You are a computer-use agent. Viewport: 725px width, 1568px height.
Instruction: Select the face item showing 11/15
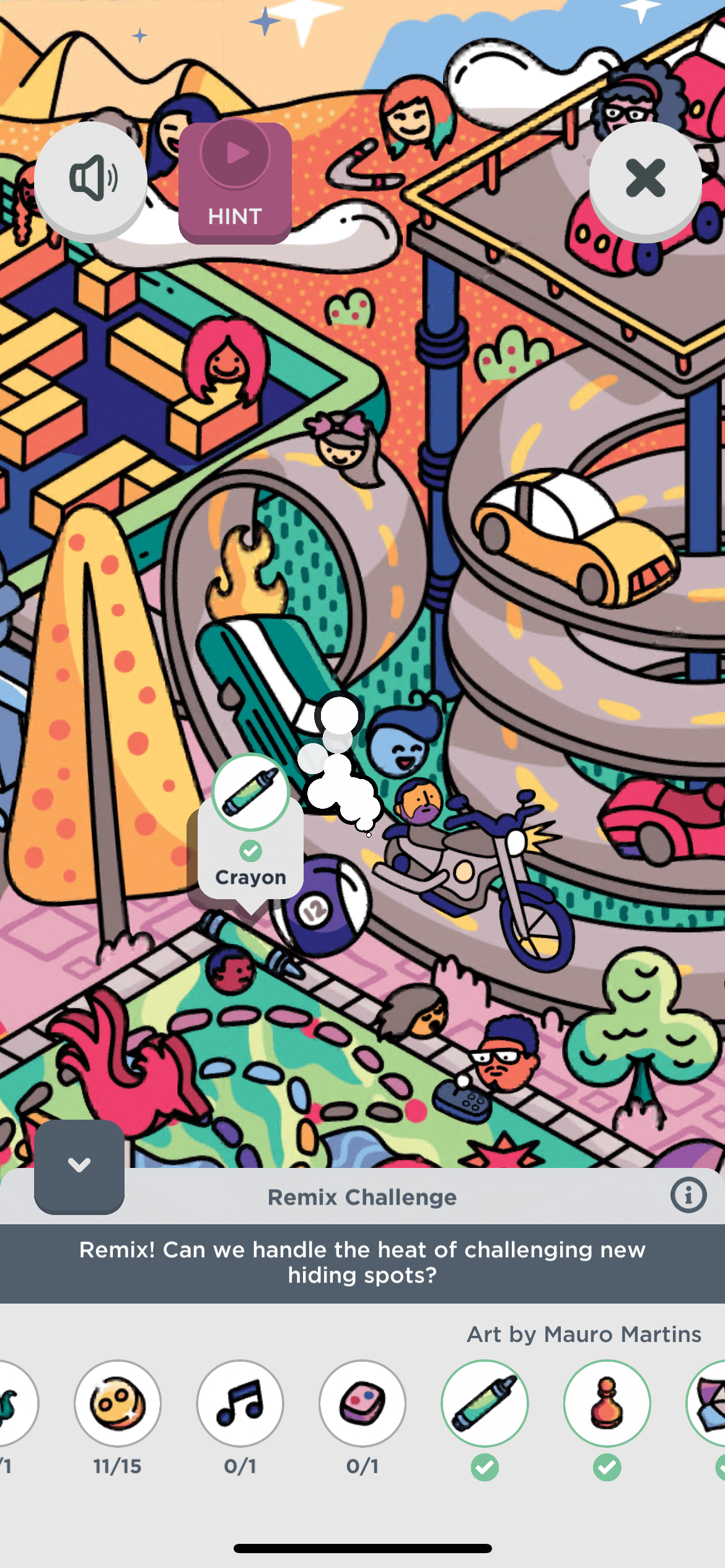(x=118, y=1403)
